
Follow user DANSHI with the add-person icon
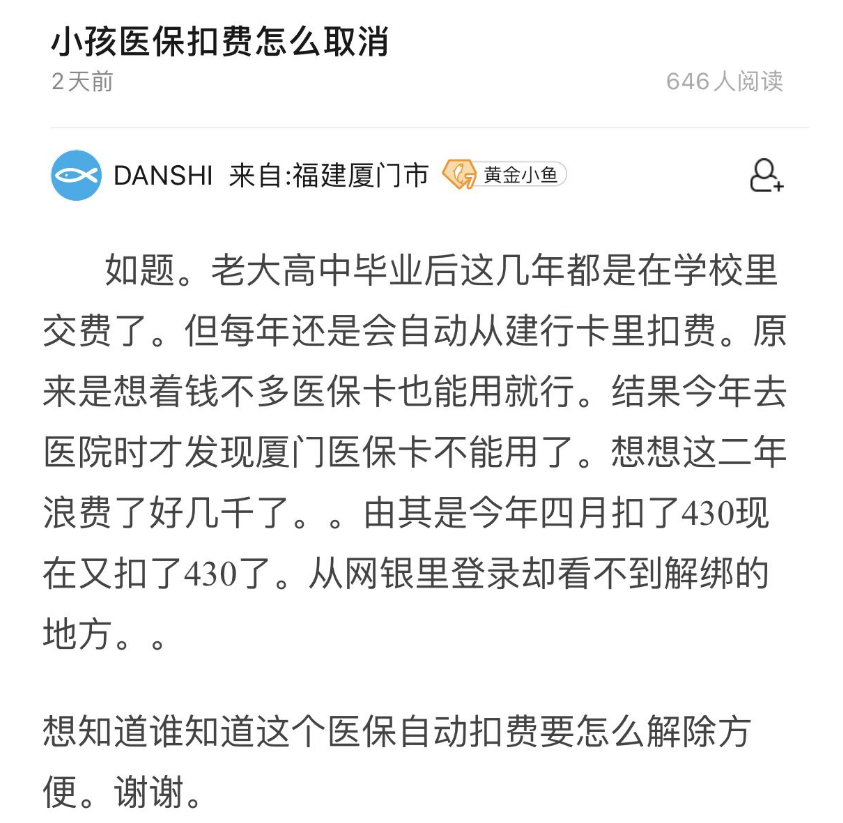(x=766, y=175)
